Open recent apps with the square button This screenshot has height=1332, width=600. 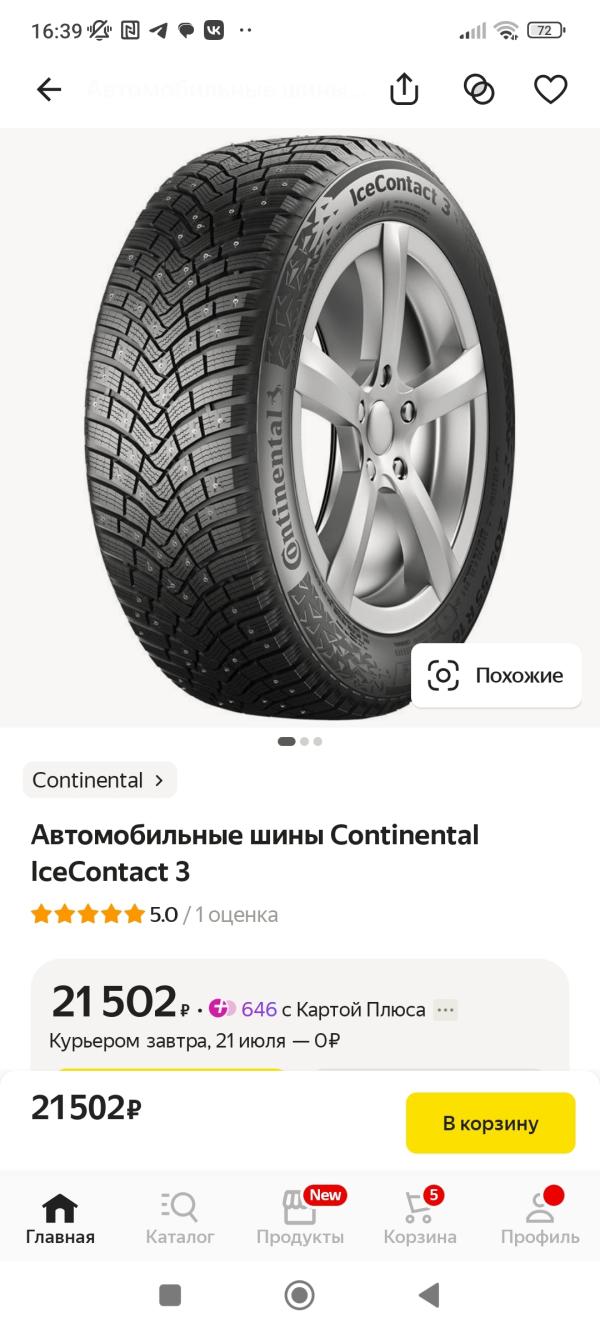click(x=170, y=1296)
